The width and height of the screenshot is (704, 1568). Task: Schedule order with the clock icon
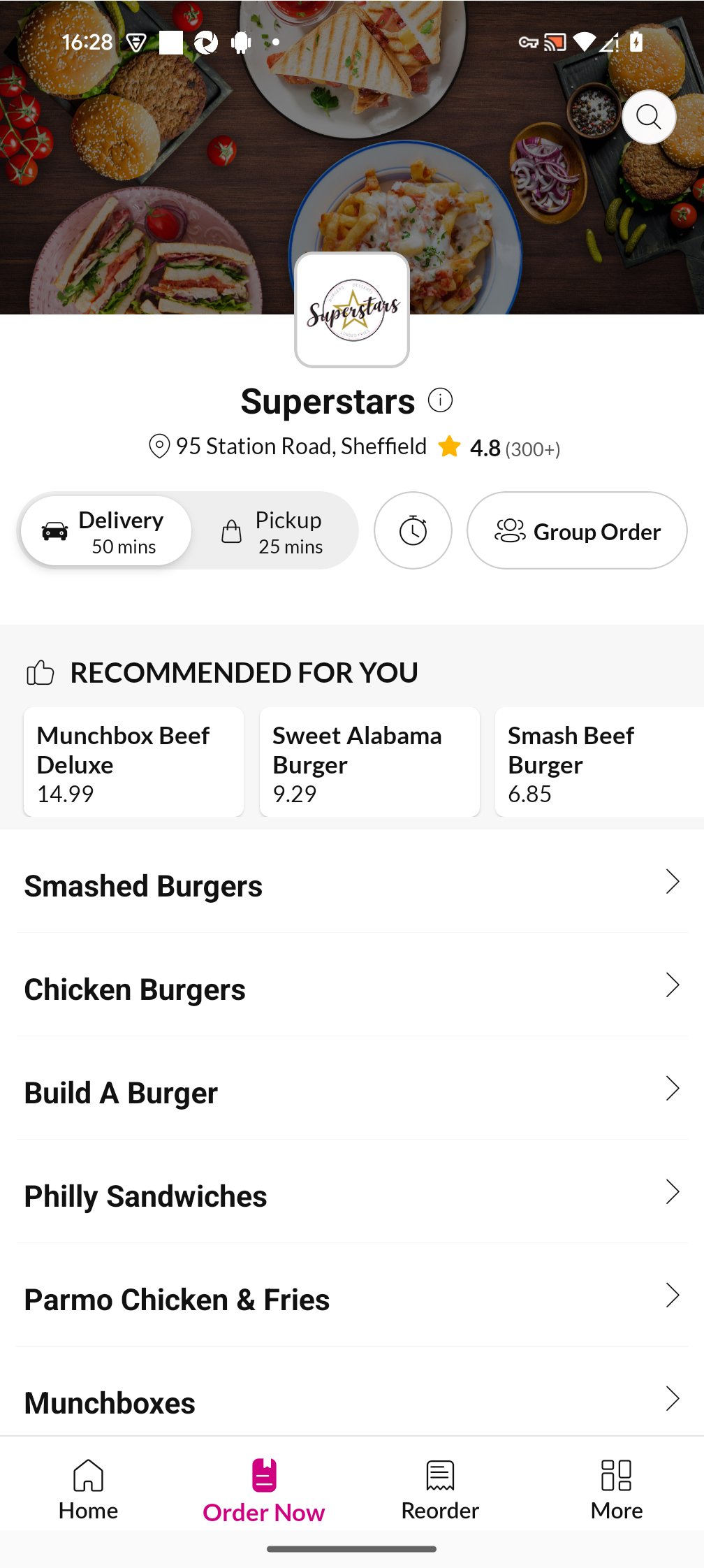pyautogui.click(x=413, y=531)
